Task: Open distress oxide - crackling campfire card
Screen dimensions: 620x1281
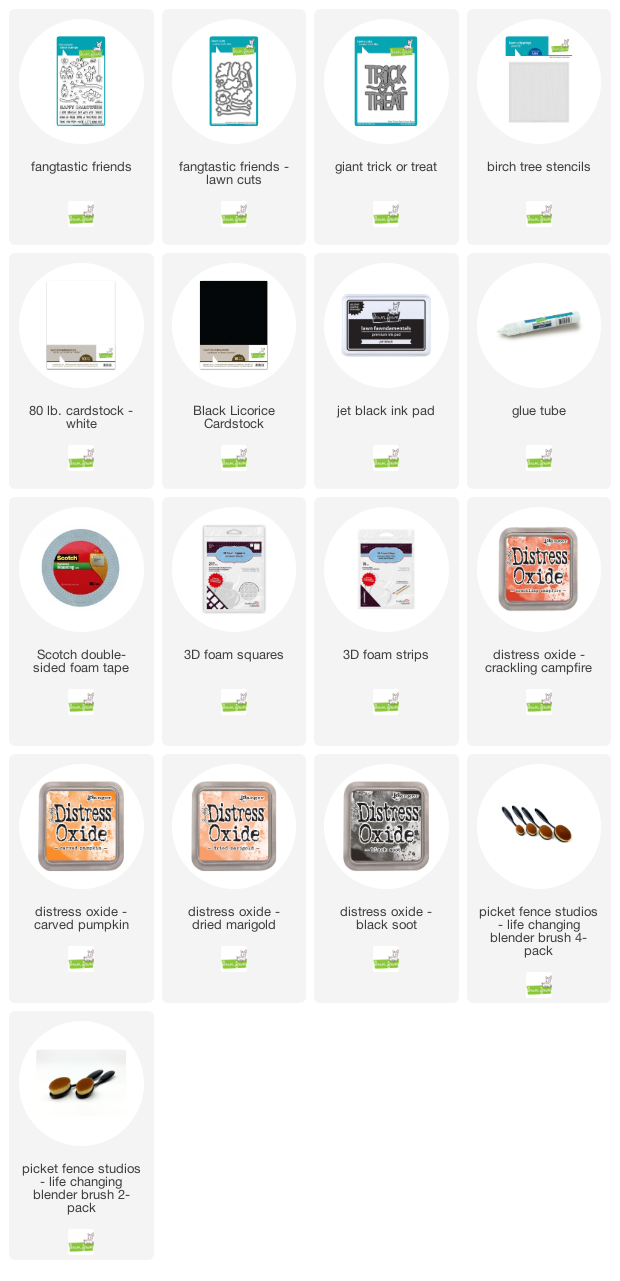Action: [x=539, y=621]
